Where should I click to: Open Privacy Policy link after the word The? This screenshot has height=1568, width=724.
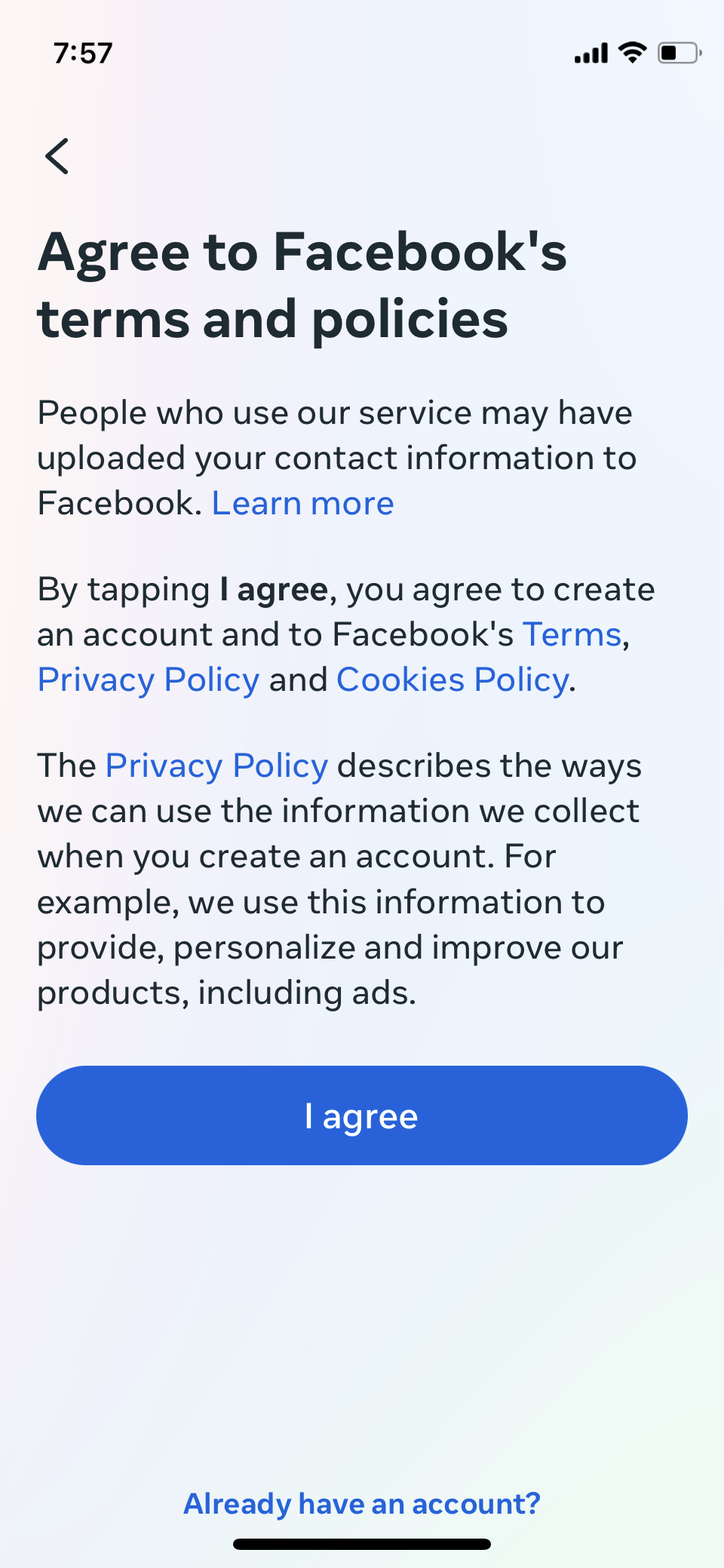tap(217, 766)
